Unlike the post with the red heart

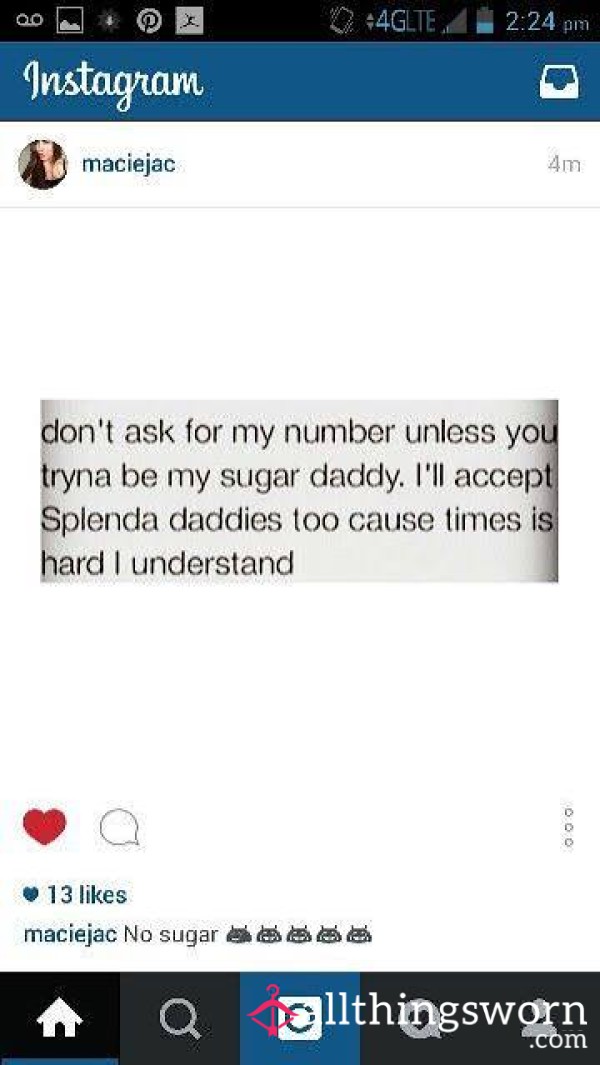45,827
